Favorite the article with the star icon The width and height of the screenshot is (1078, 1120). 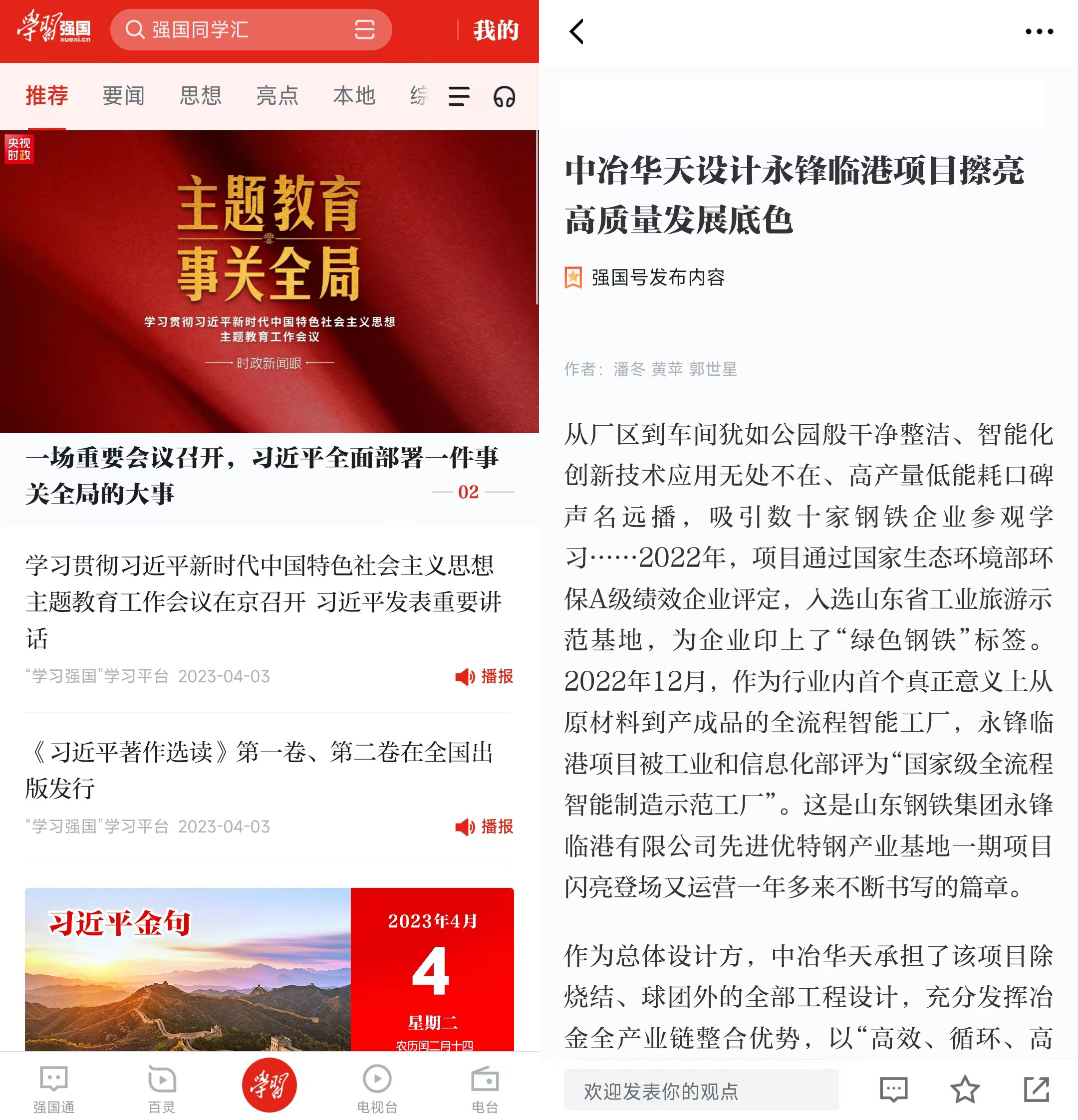tap(965, 1089)
